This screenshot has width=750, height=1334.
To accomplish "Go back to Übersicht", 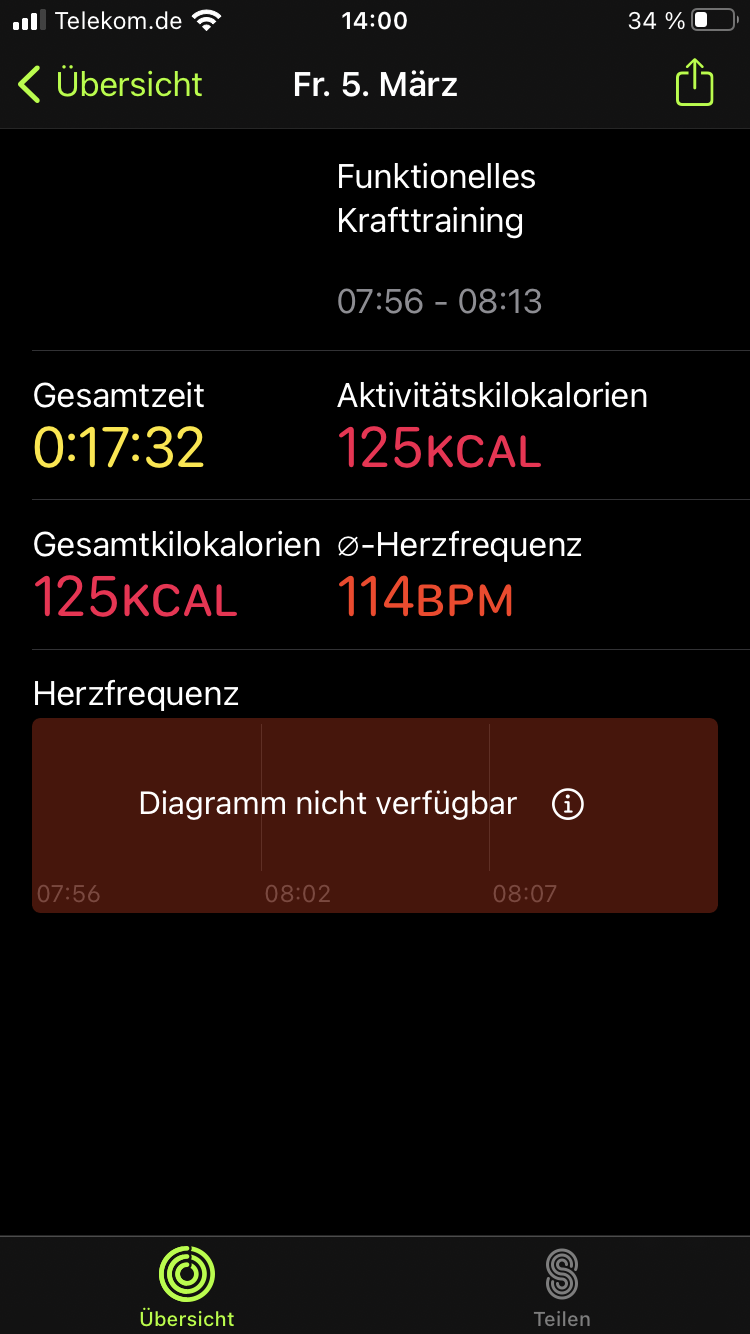I will click(110, 85).
